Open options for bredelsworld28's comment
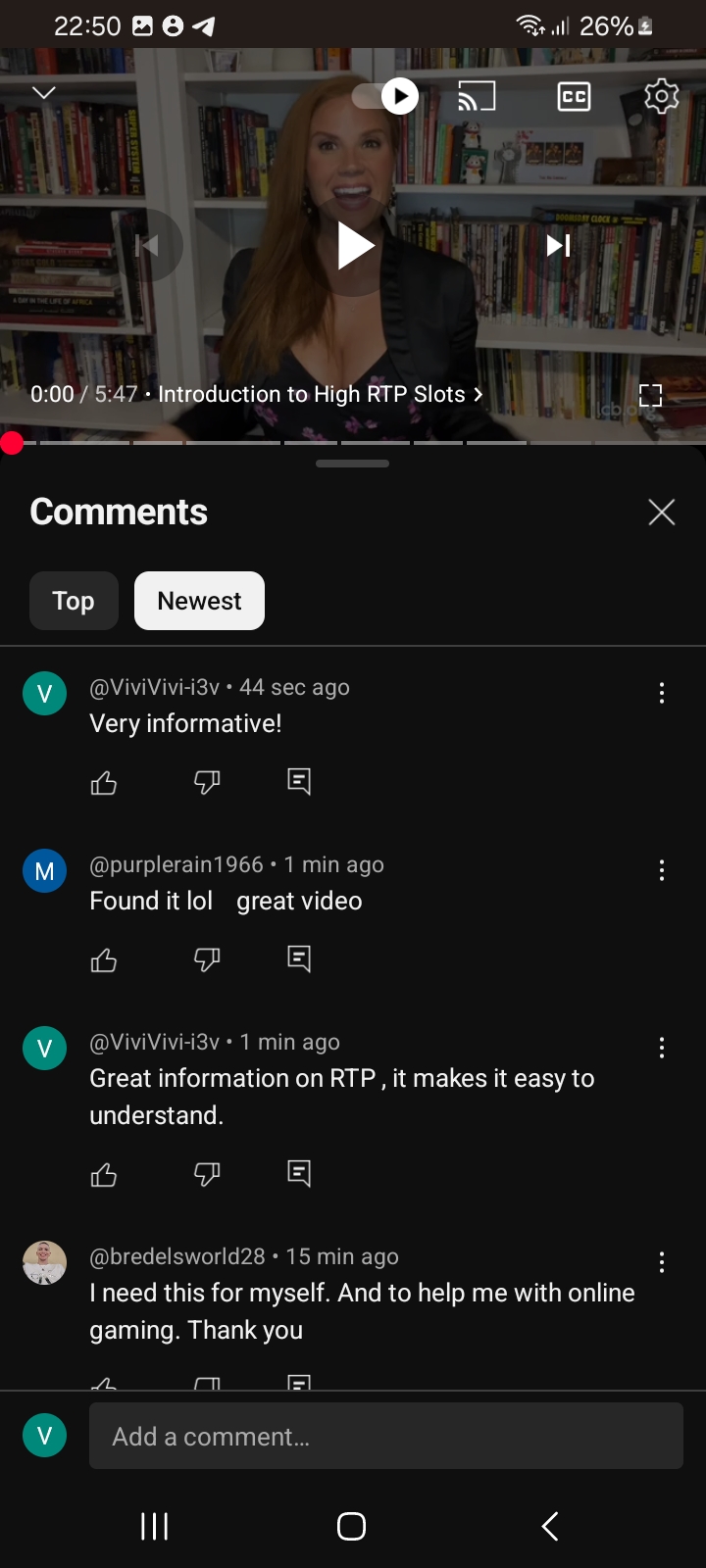 pos(662,1262)
